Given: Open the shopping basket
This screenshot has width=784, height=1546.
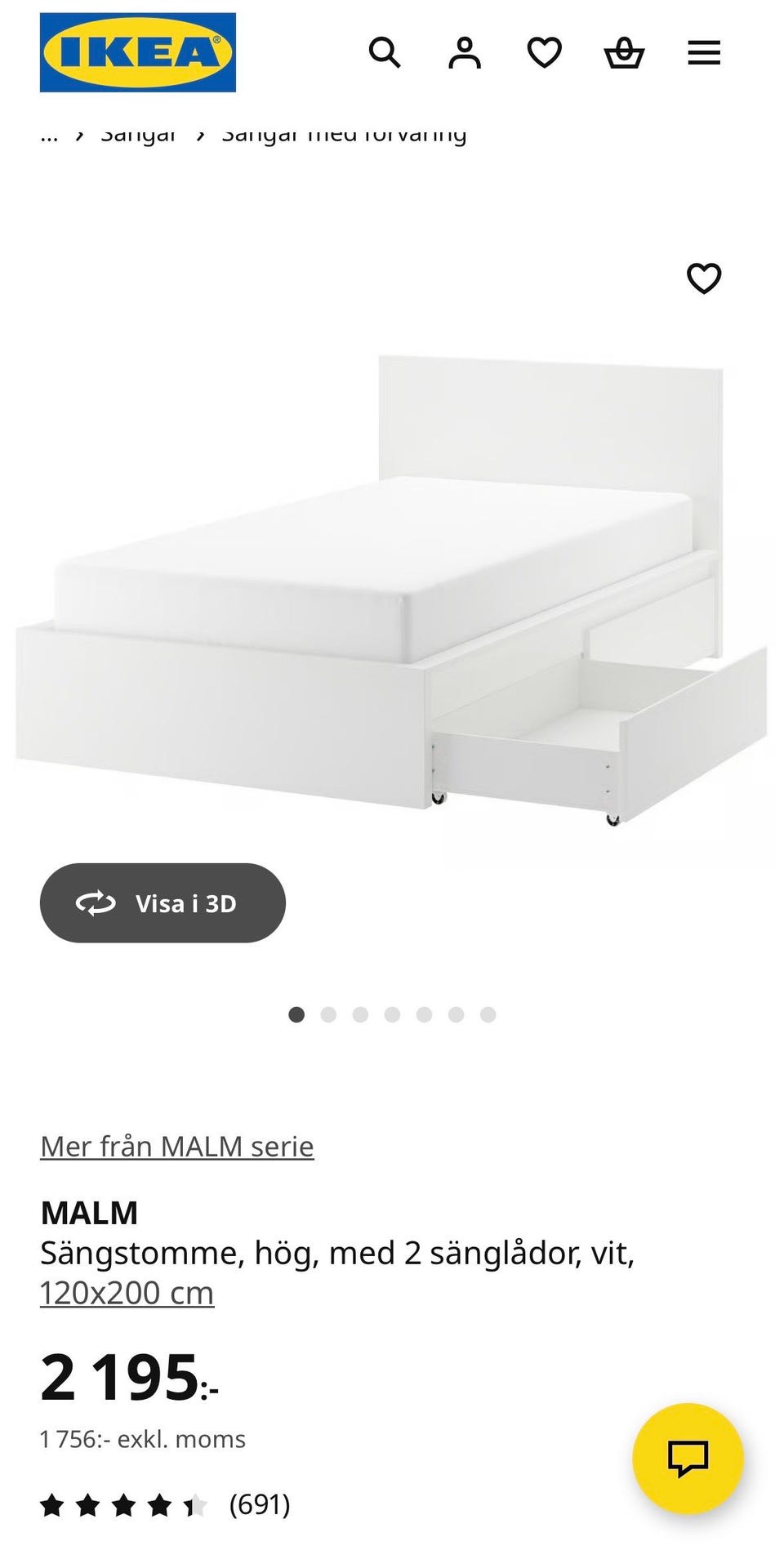Looking at the screenshot, I should [624, 53].
